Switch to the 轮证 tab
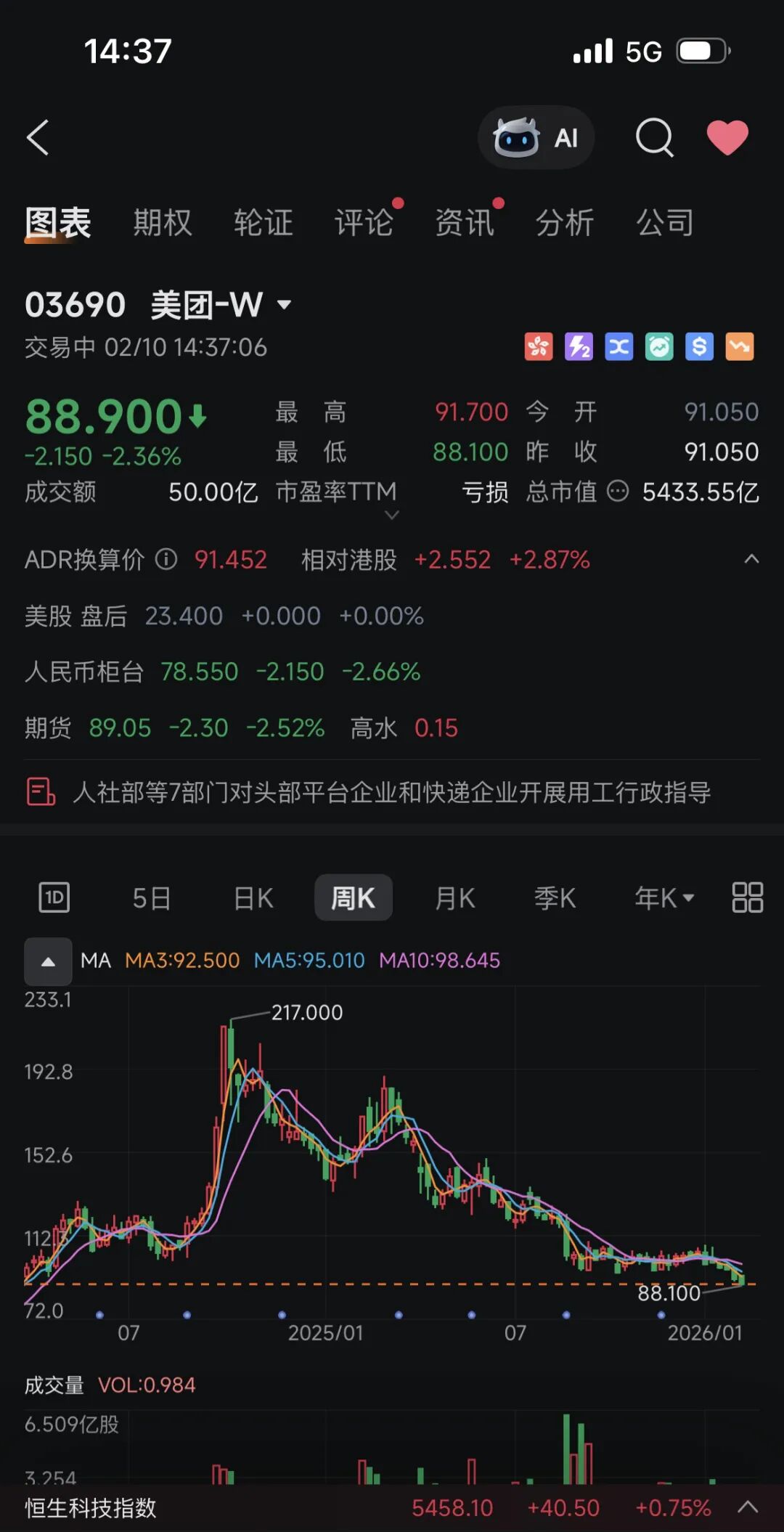Image resolution: width=784 pixels, height=1532 pixels. point(263,222)
